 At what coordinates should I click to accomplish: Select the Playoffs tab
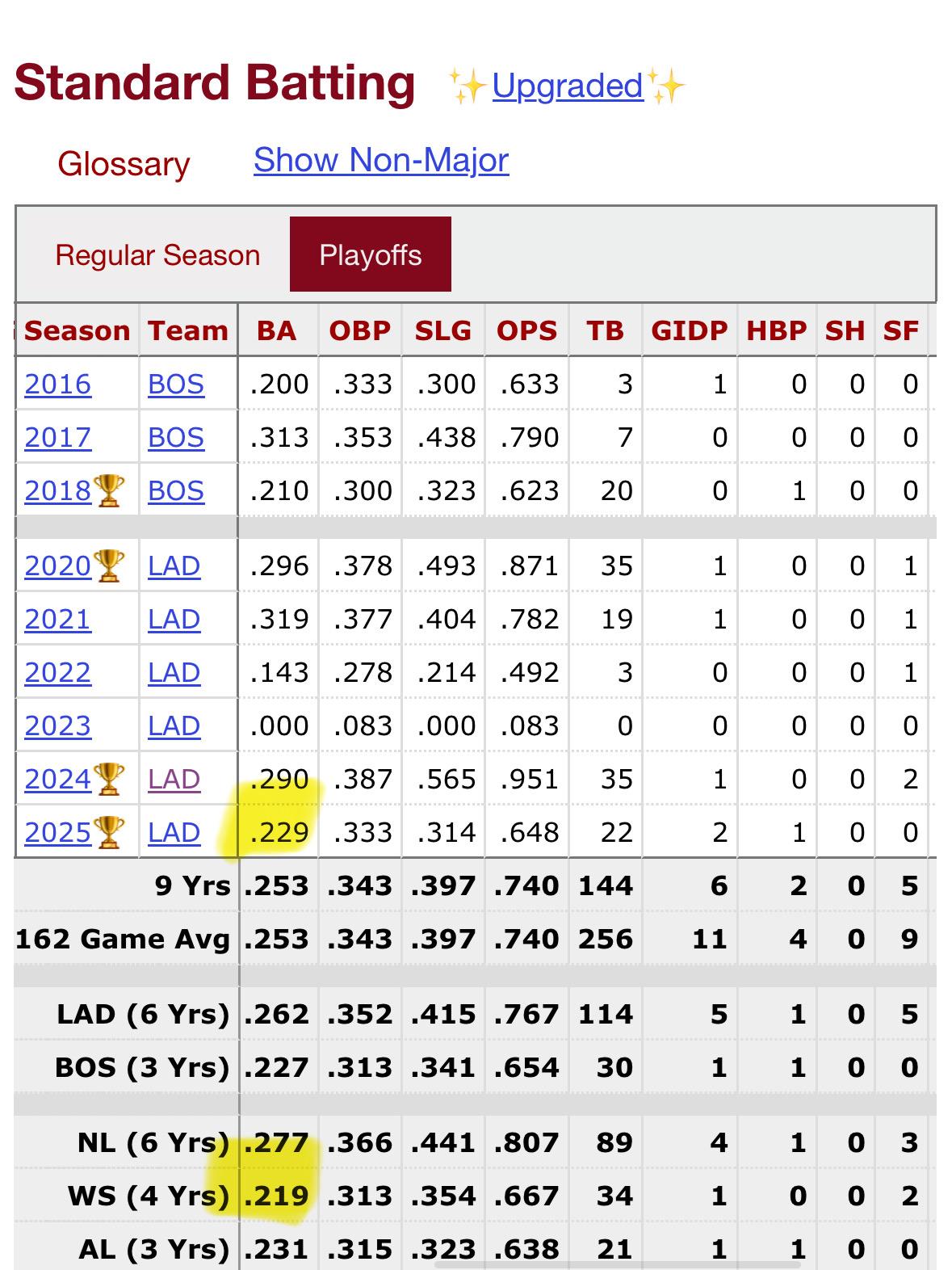point(370,255)
